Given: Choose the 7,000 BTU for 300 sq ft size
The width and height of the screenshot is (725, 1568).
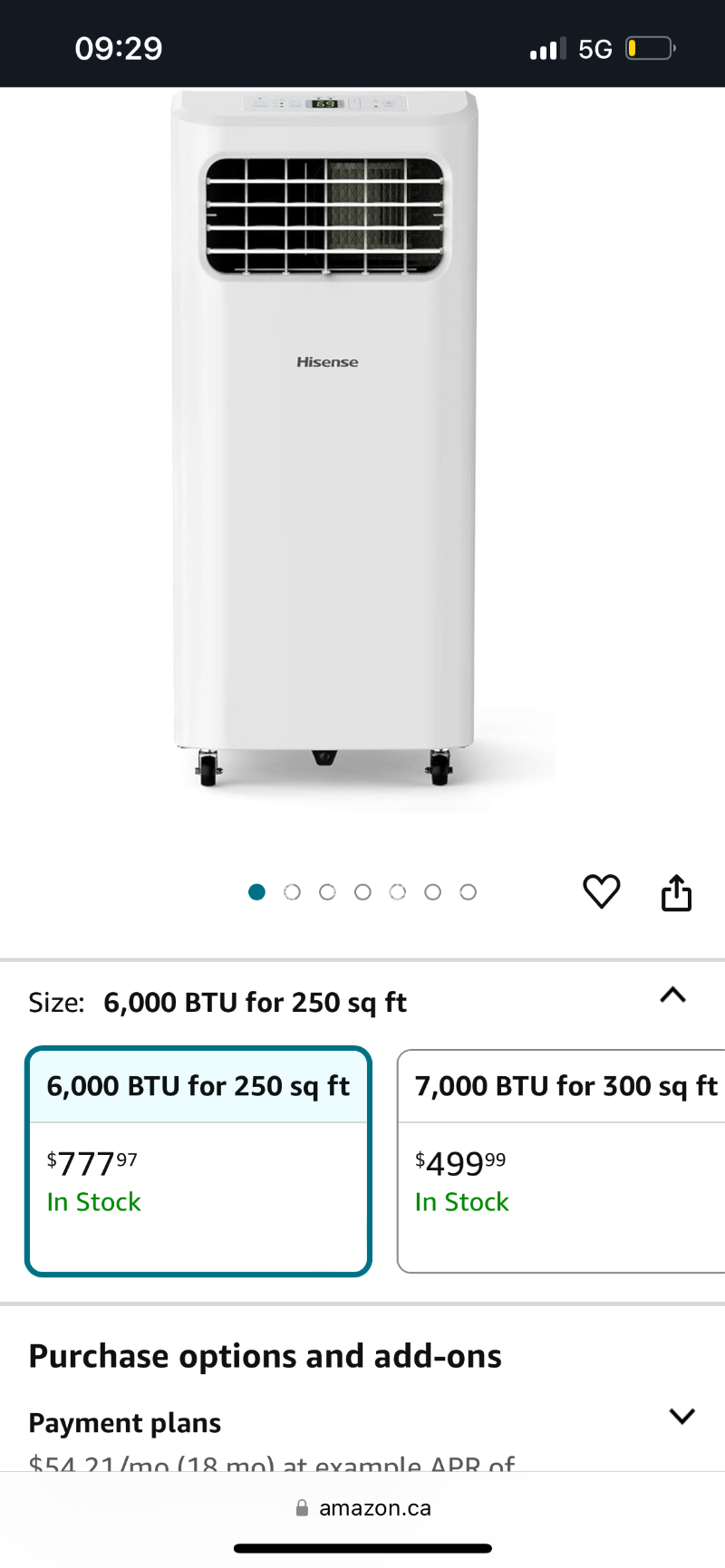Looking at the screenshot, I should point(562,1160).
